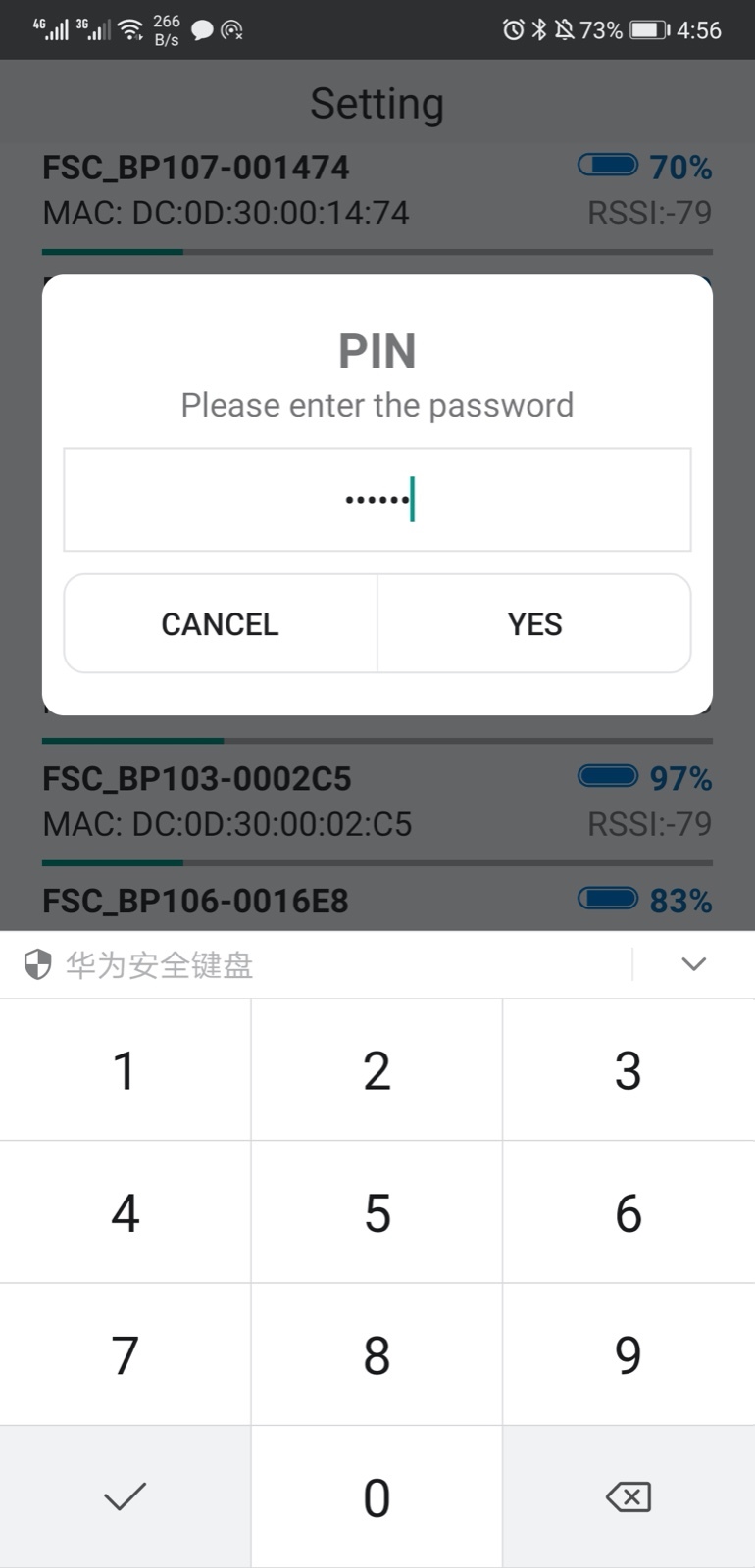Confirm the PIN with YES
Image resolution: width=755 pixels, height=1568 pixels.
[534, 624]
